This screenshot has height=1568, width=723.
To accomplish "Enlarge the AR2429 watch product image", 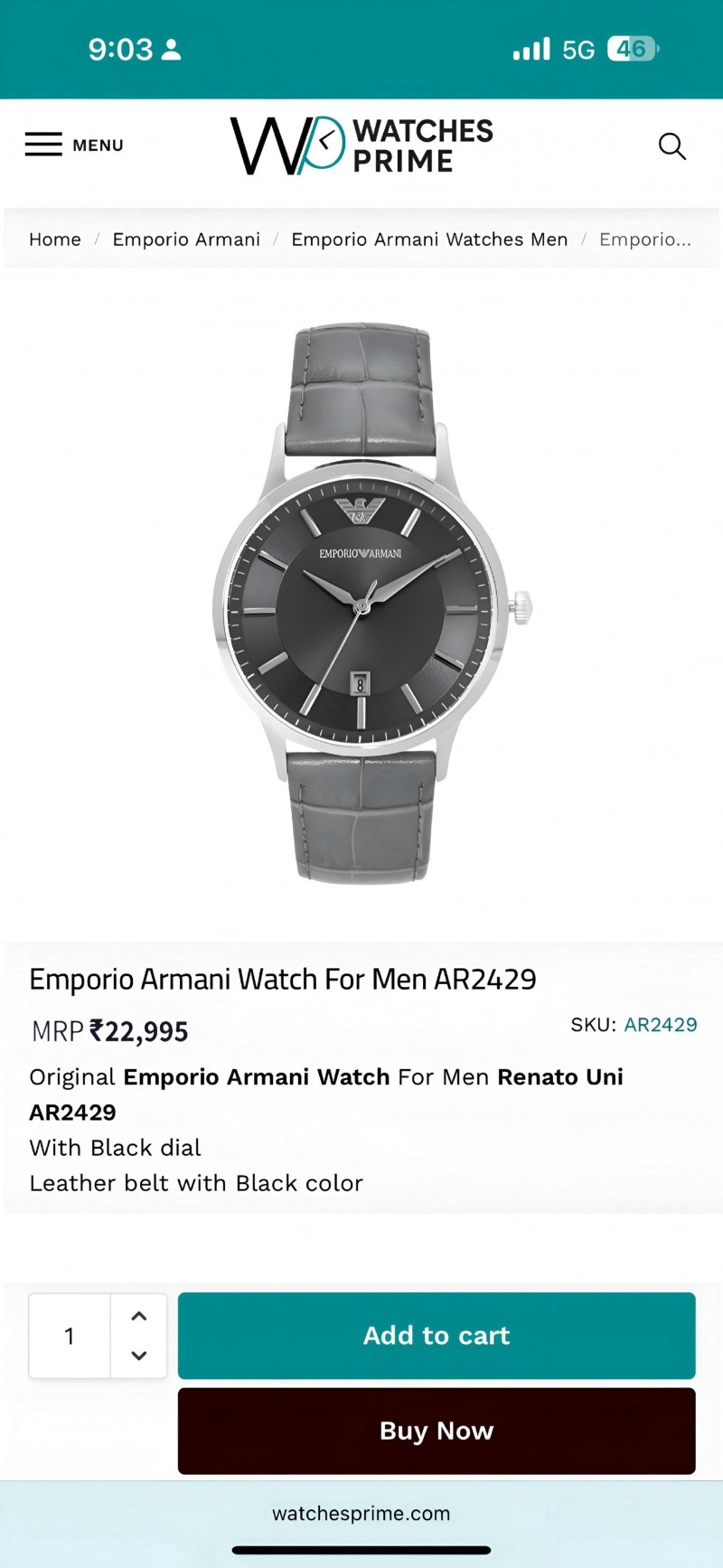I will coord(361,603).
